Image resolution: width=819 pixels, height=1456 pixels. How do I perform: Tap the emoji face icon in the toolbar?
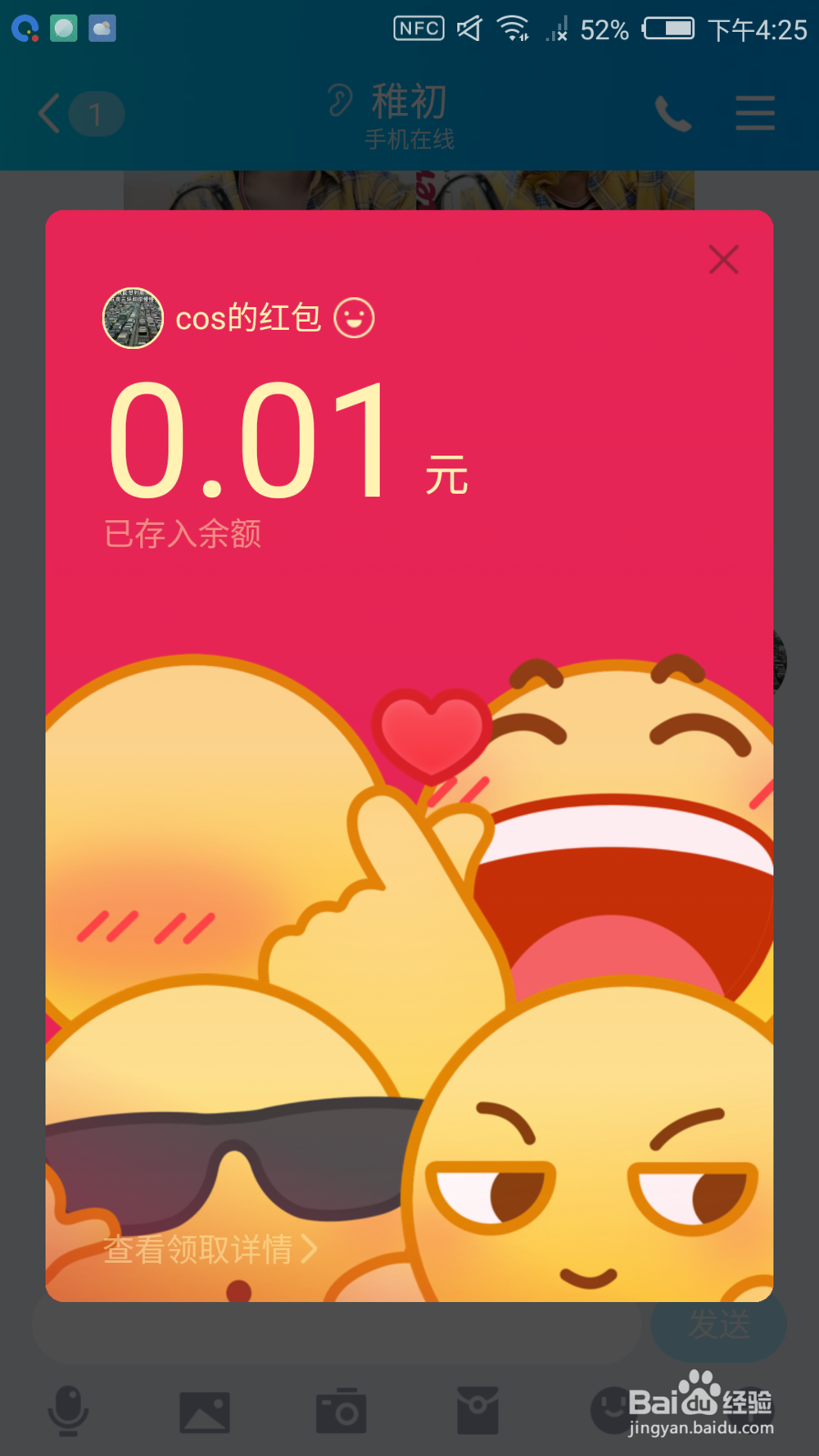[x=613, y=1409]
